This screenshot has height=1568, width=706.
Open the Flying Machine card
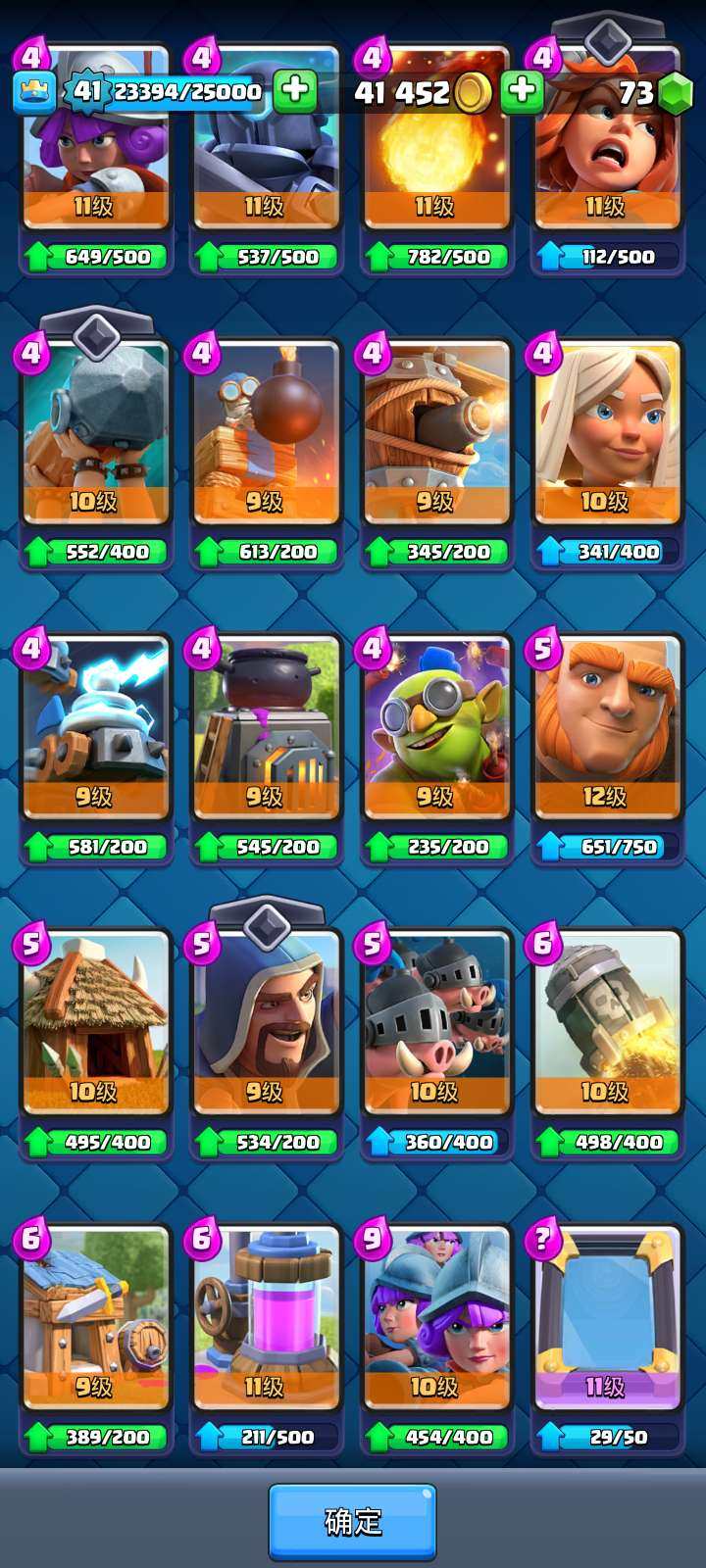[x=435, y=431]
